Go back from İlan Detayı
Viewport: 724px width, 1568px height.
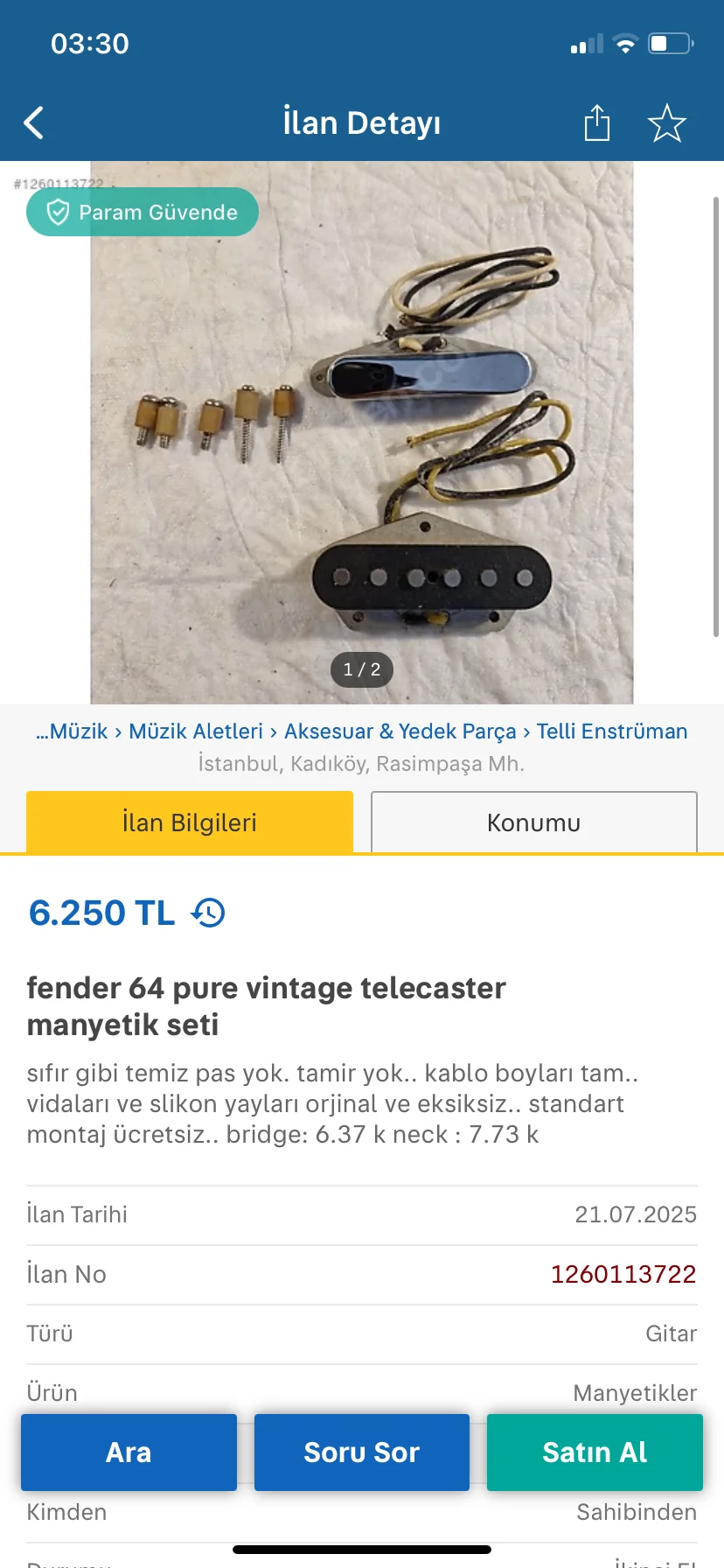coord(33,123)
